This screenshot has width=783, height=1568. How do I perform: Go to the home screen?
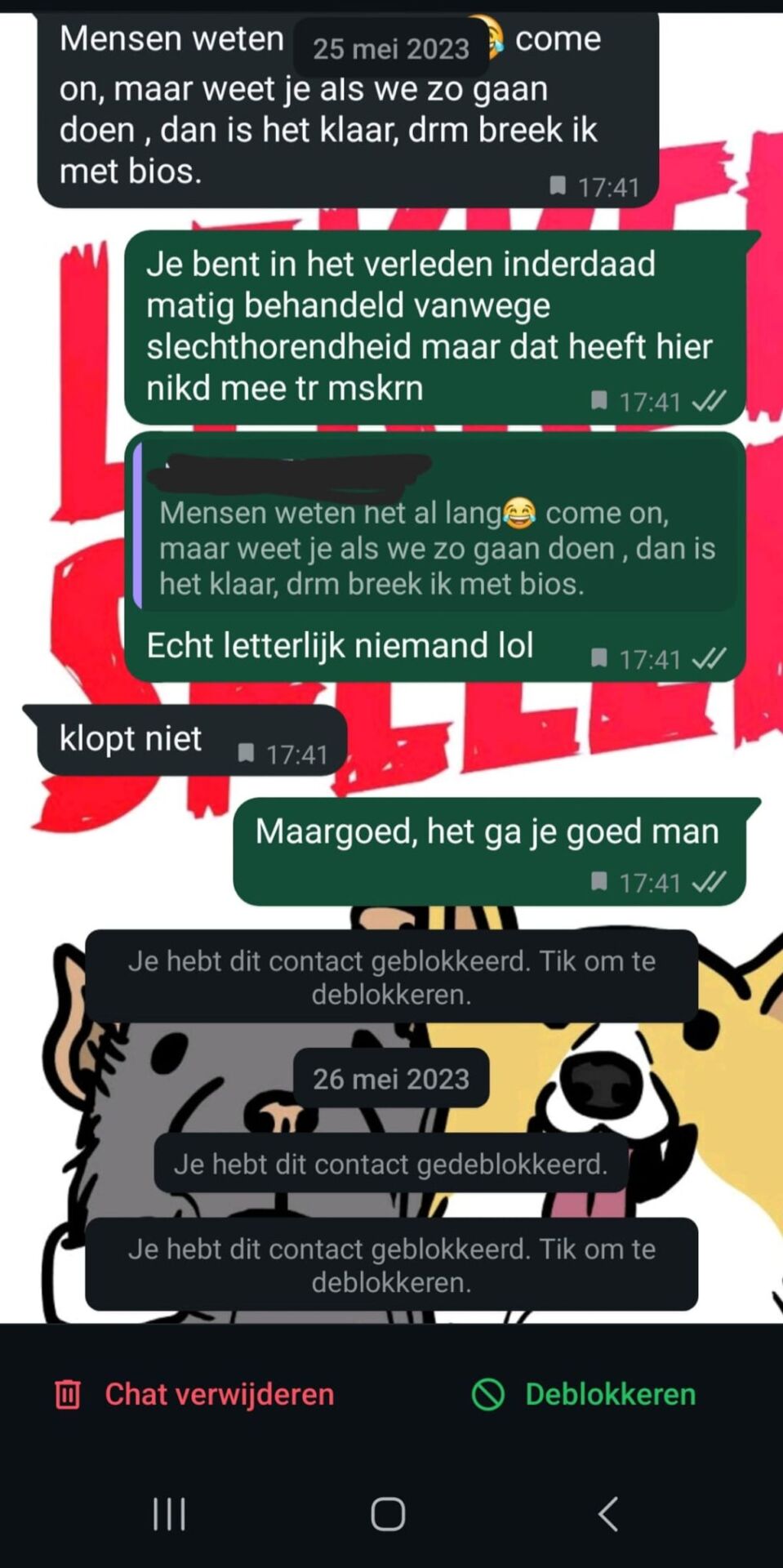point(388,1514)
